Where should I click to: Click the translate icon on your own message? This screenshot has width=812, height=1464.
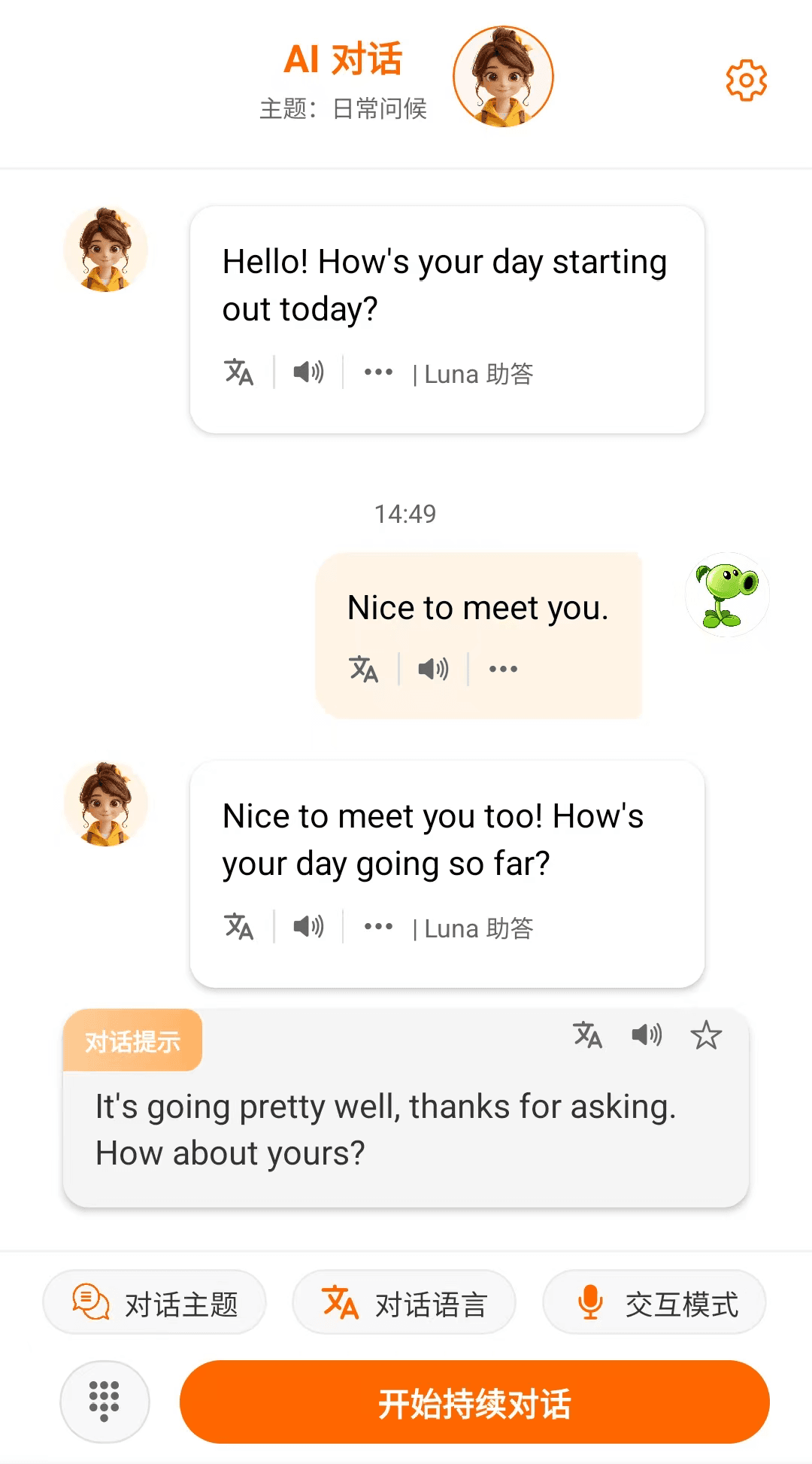364,668
